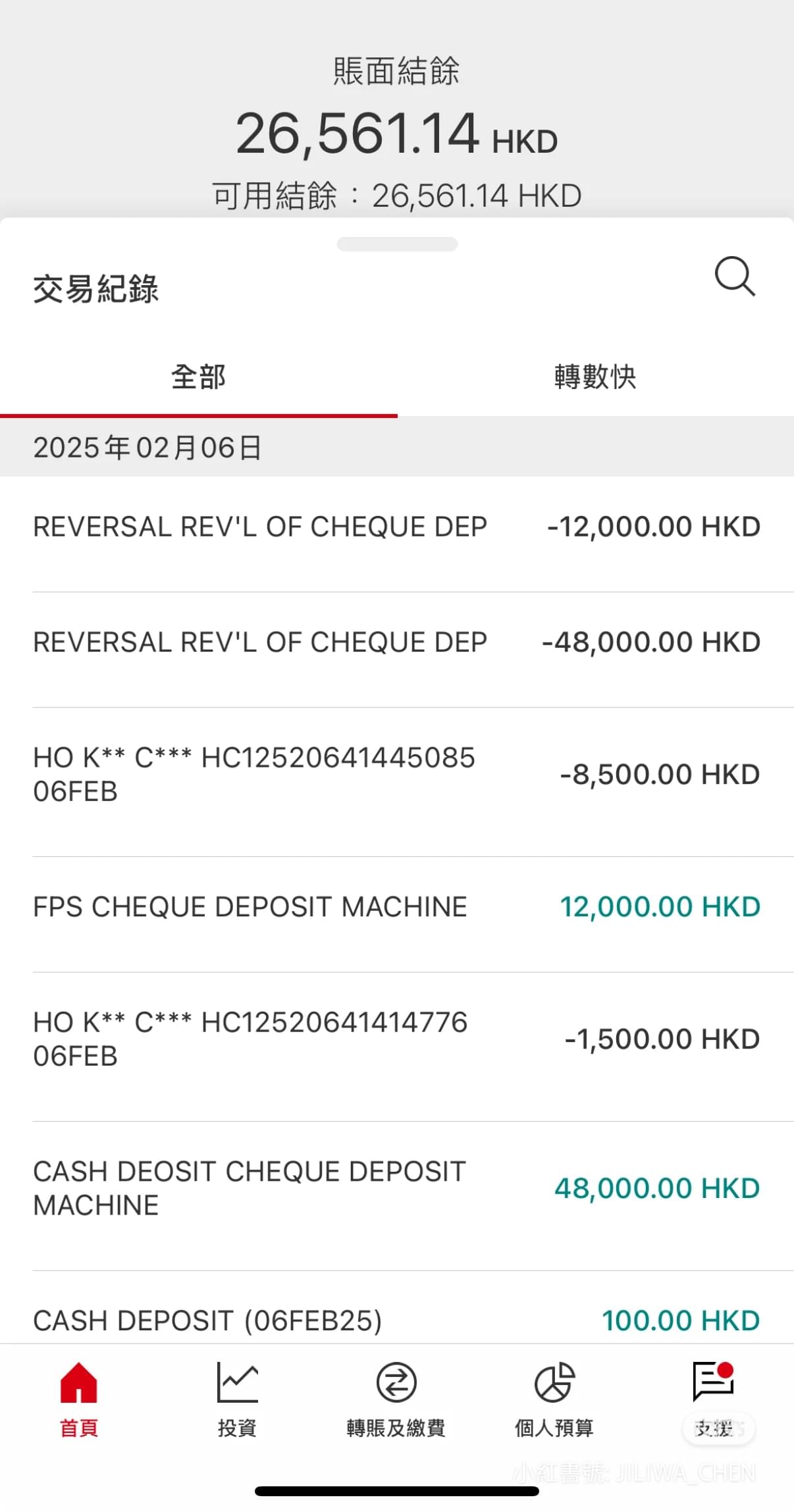The height and width of the screenshot is (1512, 794).
Task: Open the 支援 support tab
Action: [714, 1399]
